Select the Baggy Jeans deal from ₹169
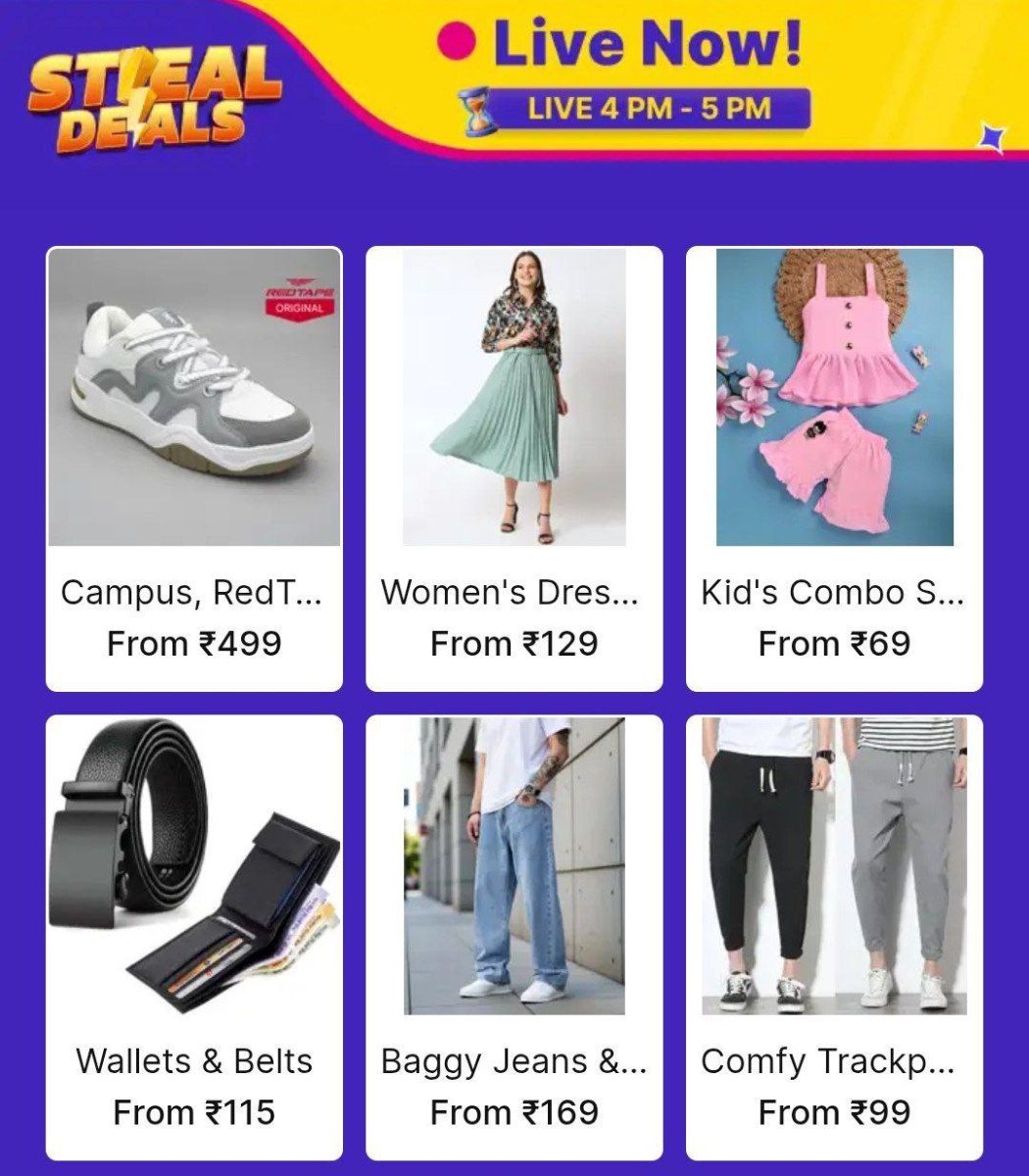This screenshot has width=1029, height=1176. click(x=514, y=937)
